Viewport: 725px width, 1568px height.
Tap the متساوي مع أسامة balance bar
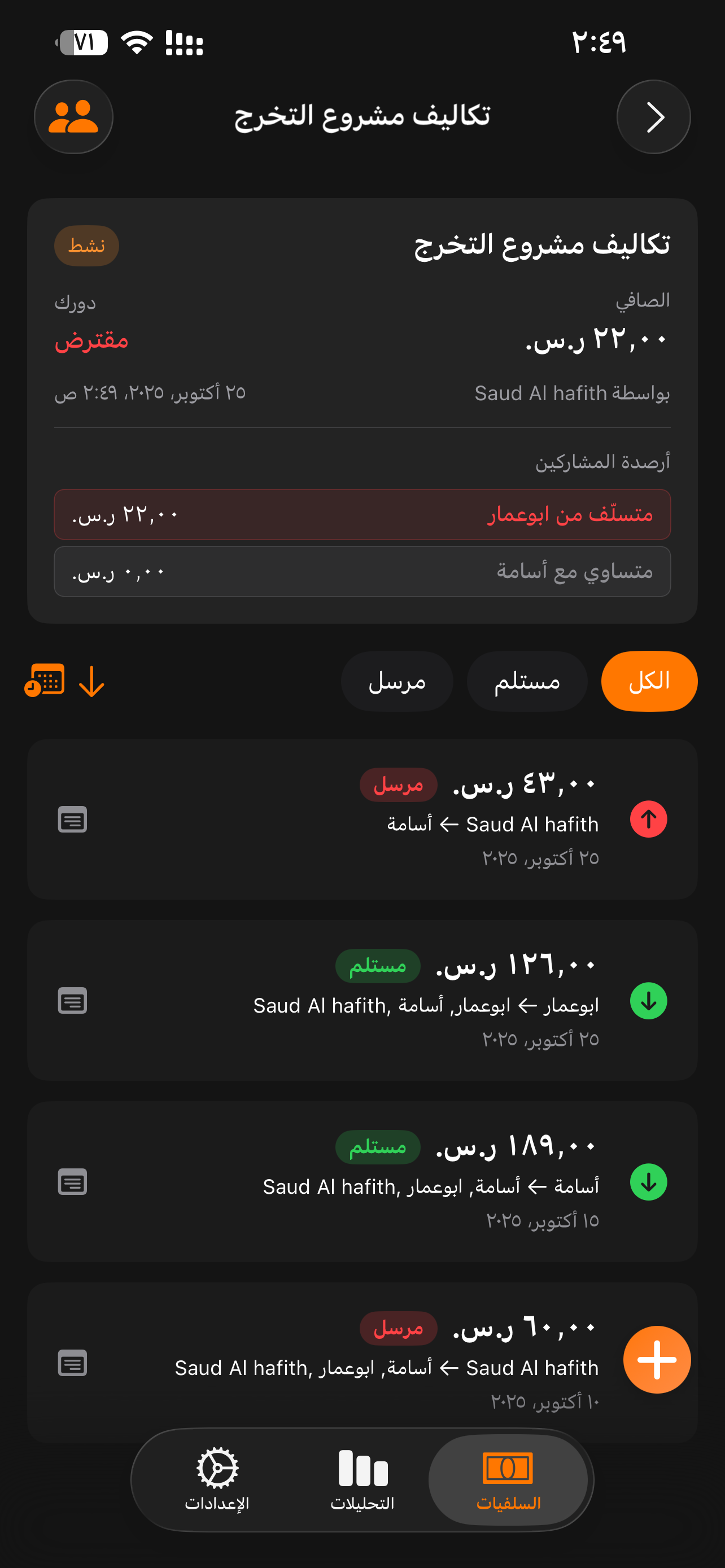[362, 571]
